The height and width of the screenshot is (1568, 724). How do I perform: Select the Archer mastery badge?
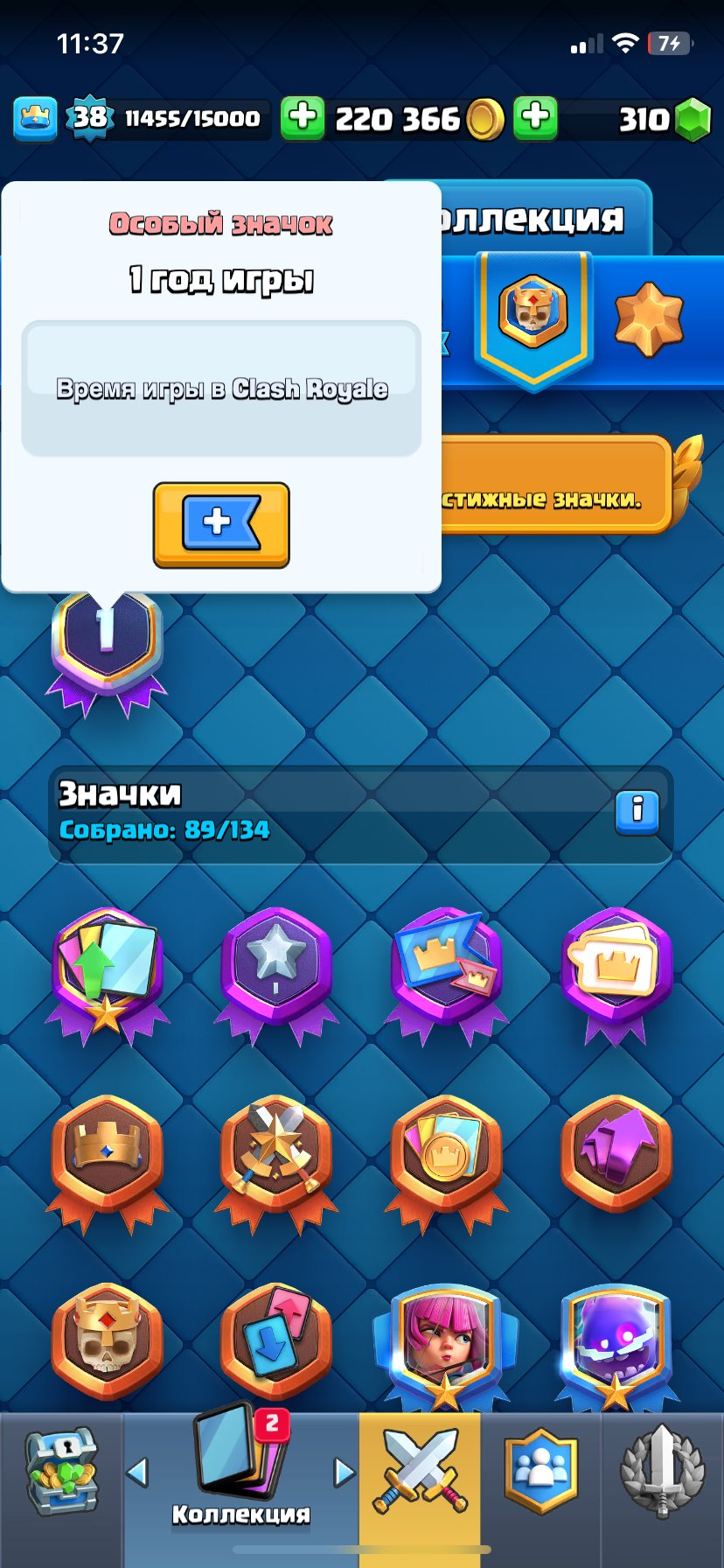446,1345
